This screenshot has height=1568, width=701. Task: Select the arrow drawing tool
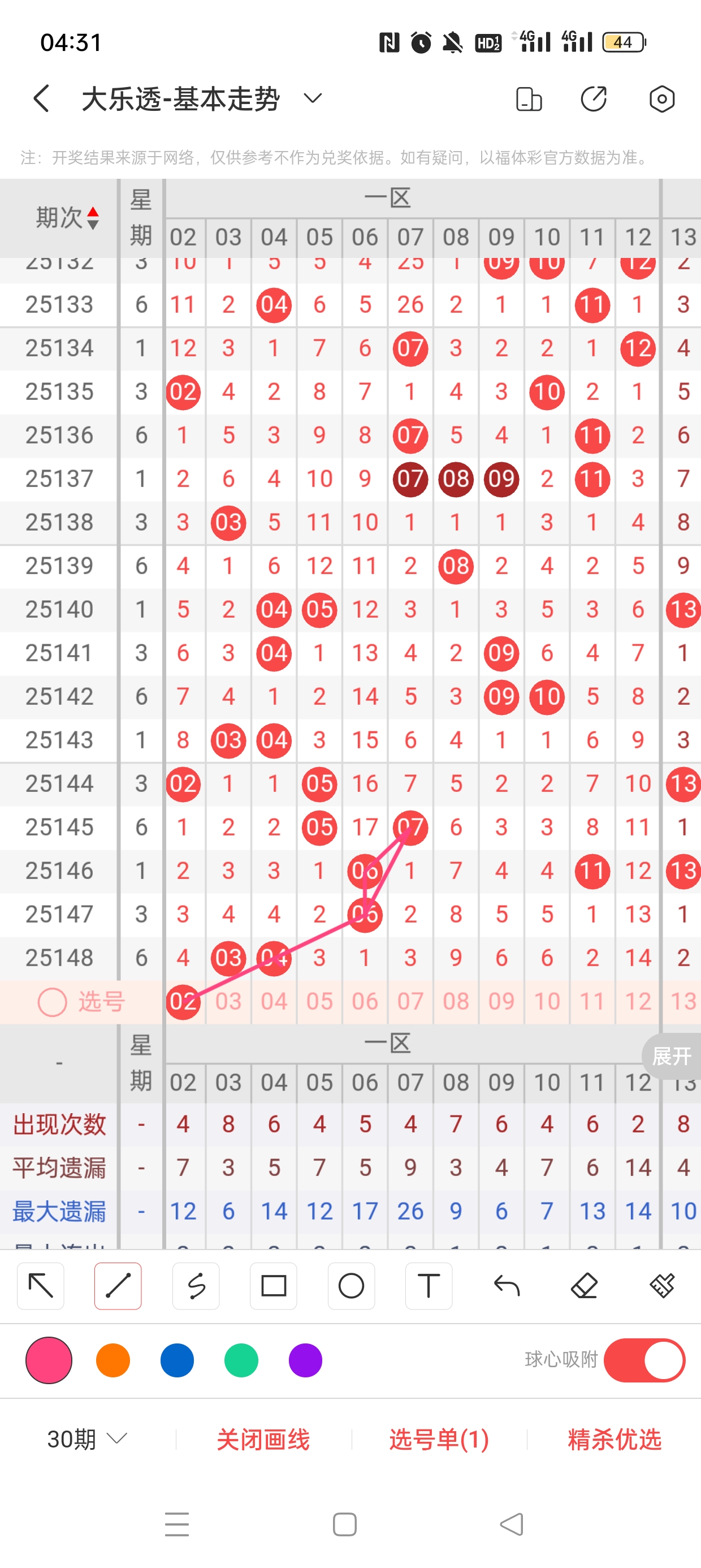[41, 1286]
